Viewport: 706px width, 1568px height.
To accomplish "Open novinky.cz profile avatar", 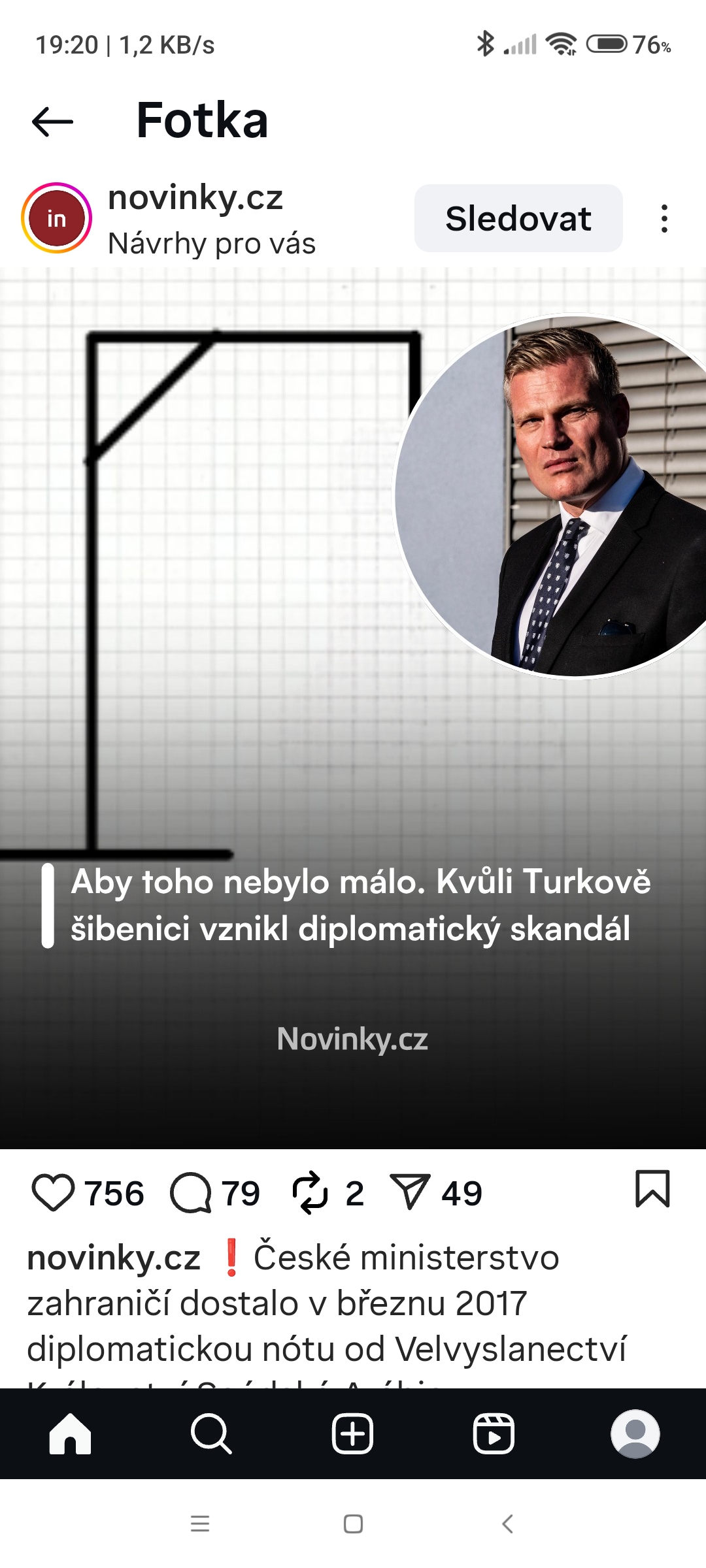I will (x=56, y=218).
